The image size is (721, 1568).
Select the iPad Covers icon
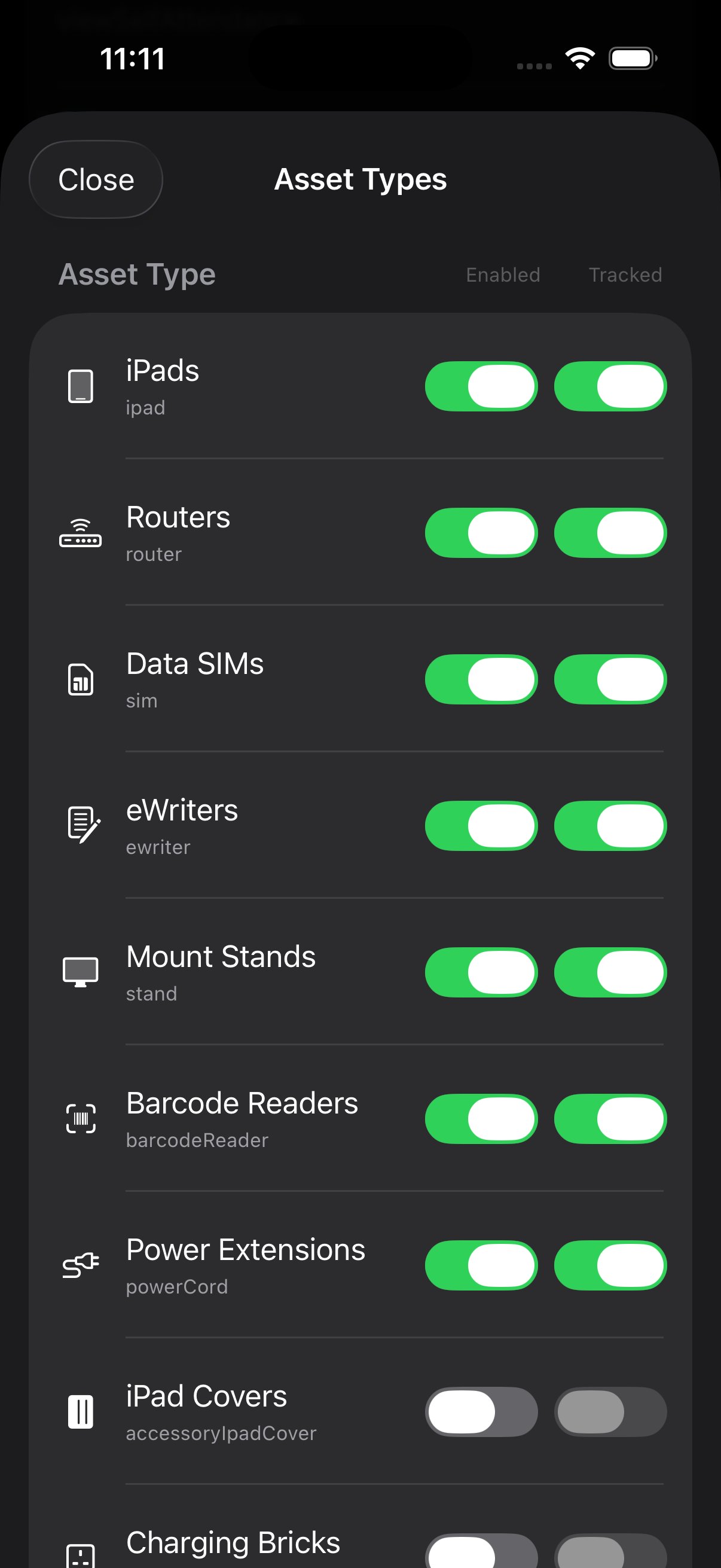click(x=80, y=1411)
